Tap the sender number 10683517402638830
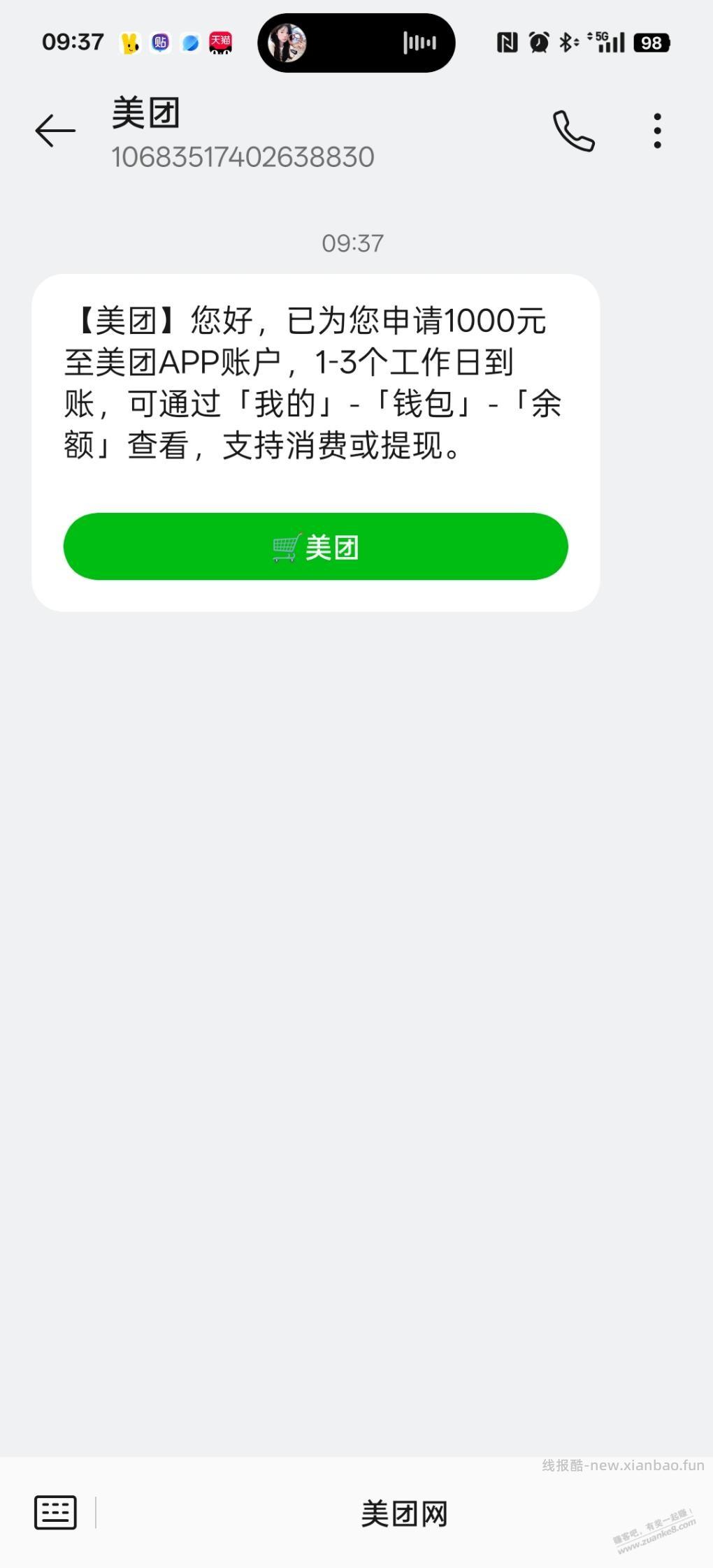 click(x=243, y=157)
